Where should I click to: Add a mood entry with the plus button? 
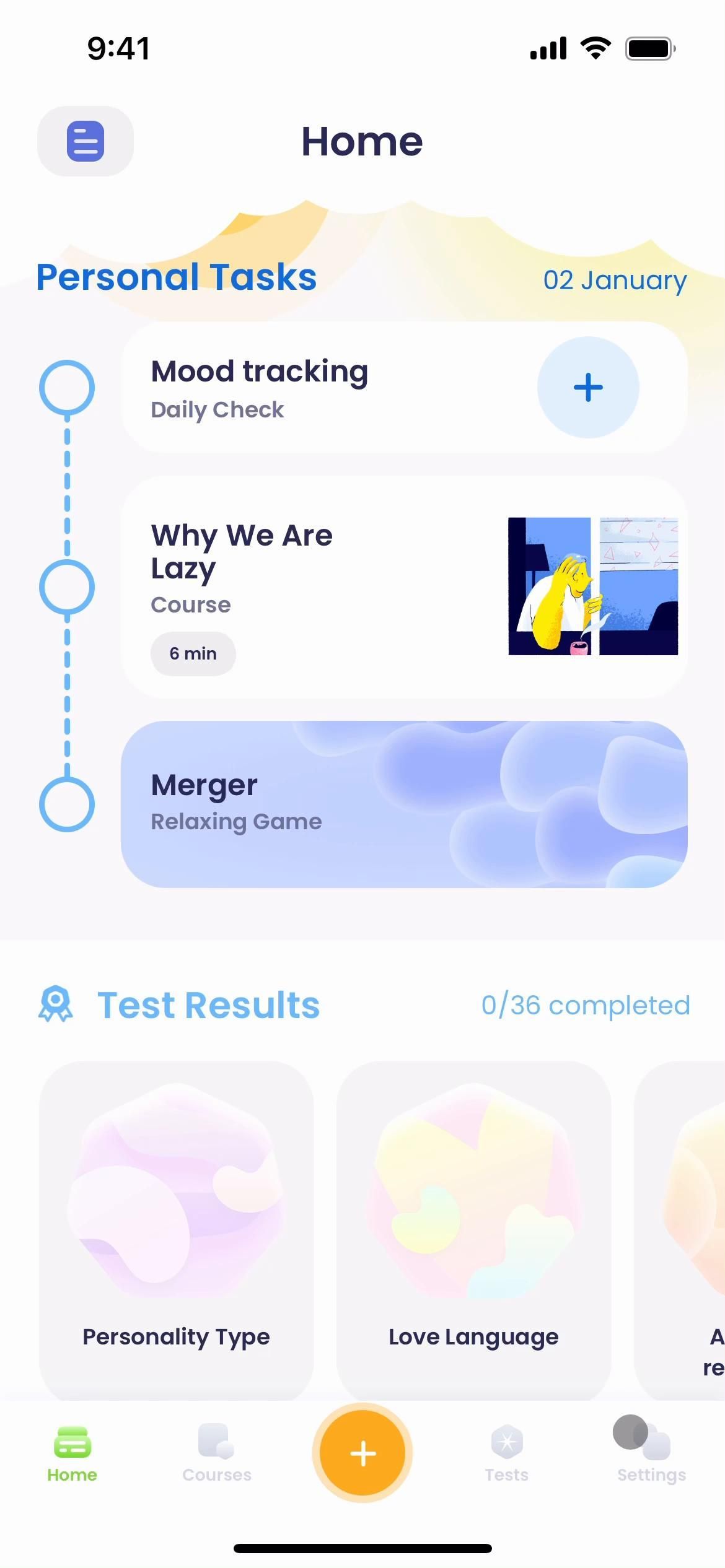(587, 388)
